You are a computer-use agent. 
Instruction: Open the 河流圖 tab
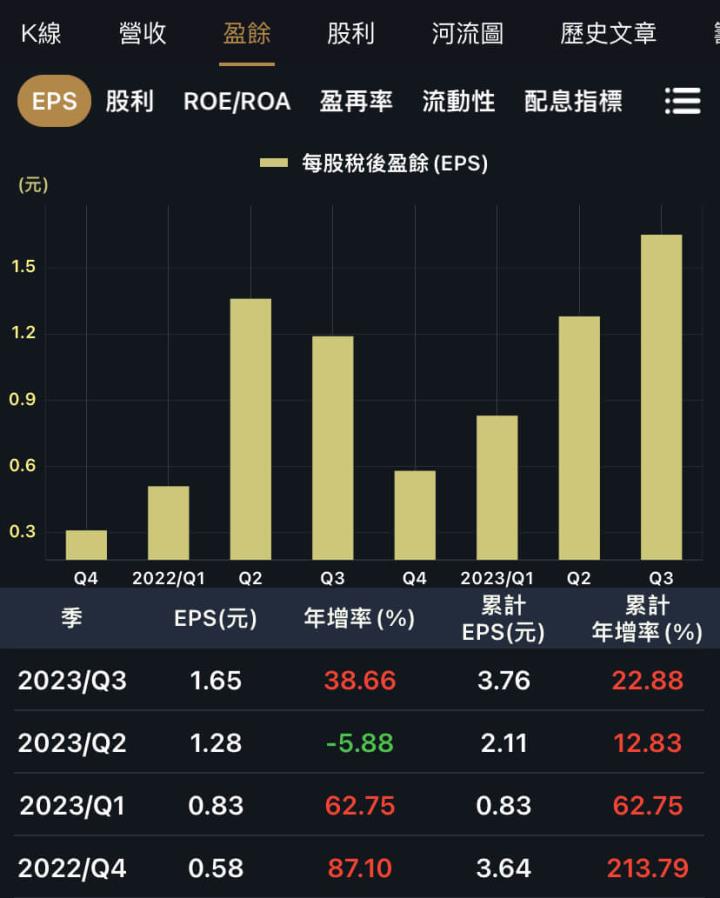point(468,33)
